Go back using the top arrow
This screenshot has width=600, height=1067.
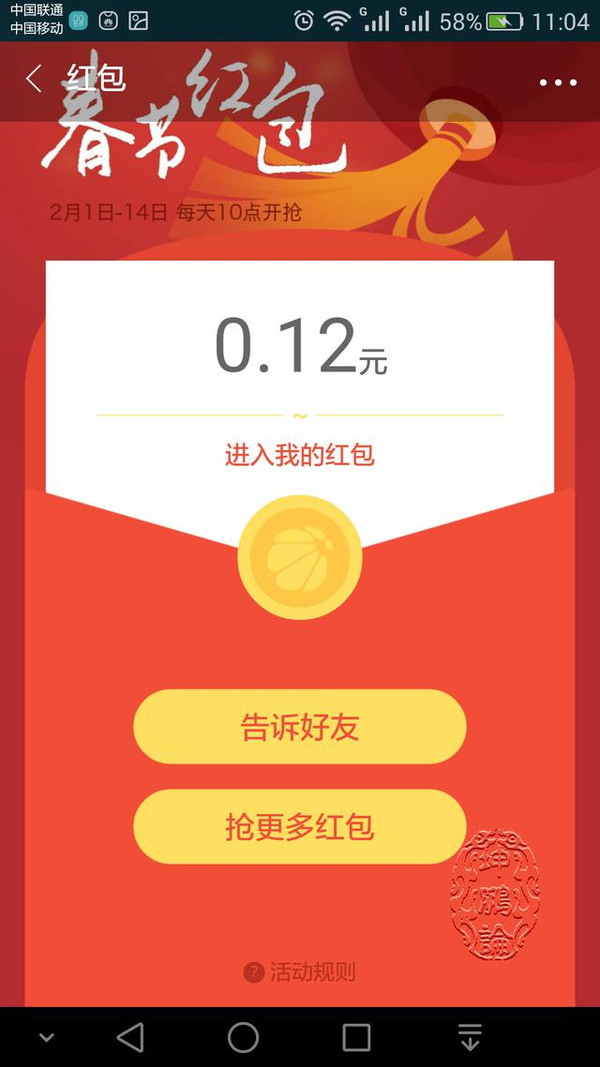tap(34, 79)
